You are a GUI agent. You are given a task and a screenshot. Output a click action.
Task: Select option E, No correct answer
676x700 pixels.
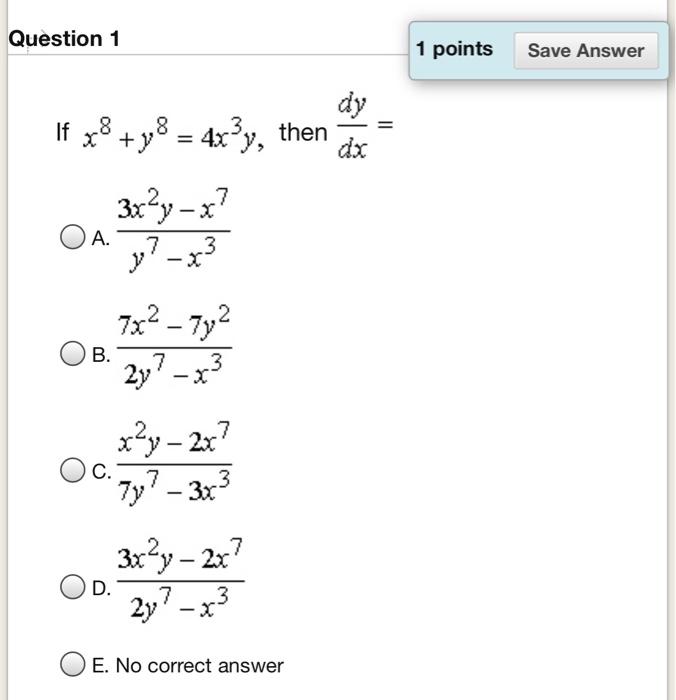[x=73, y=664]
